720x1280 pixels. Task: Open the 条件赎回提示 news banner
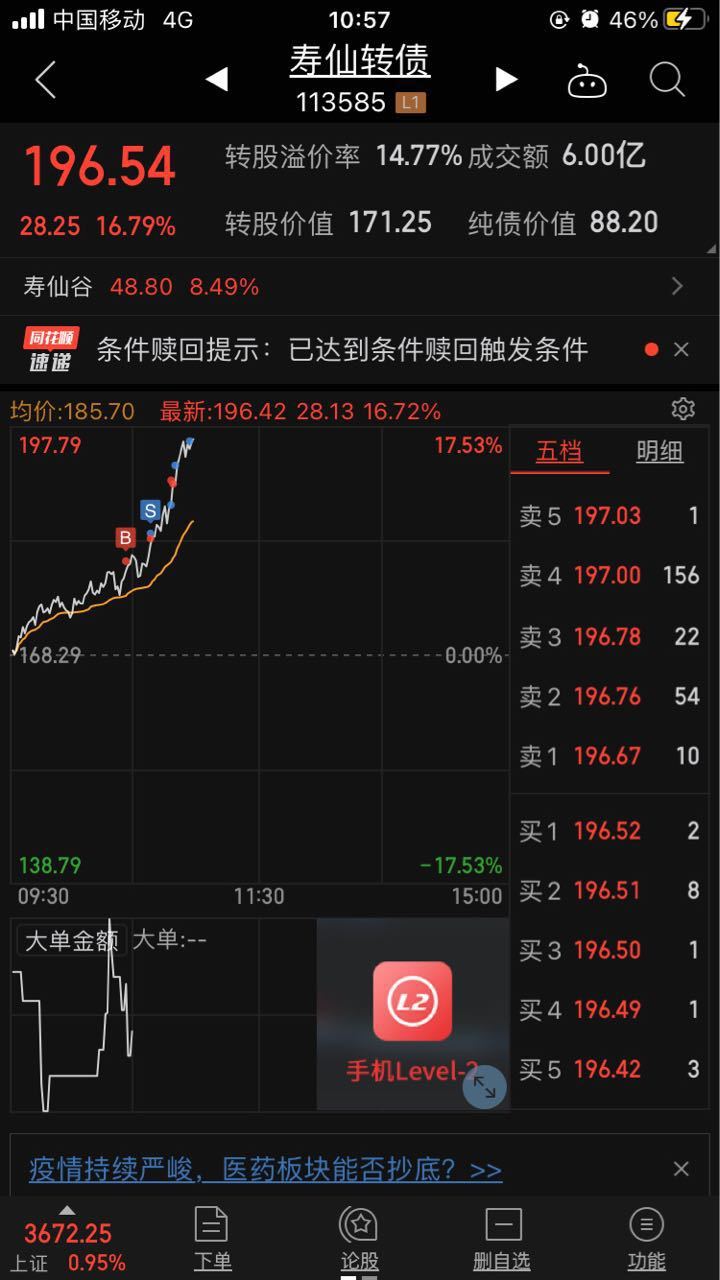pyautogui.click(x=342, y=349)
